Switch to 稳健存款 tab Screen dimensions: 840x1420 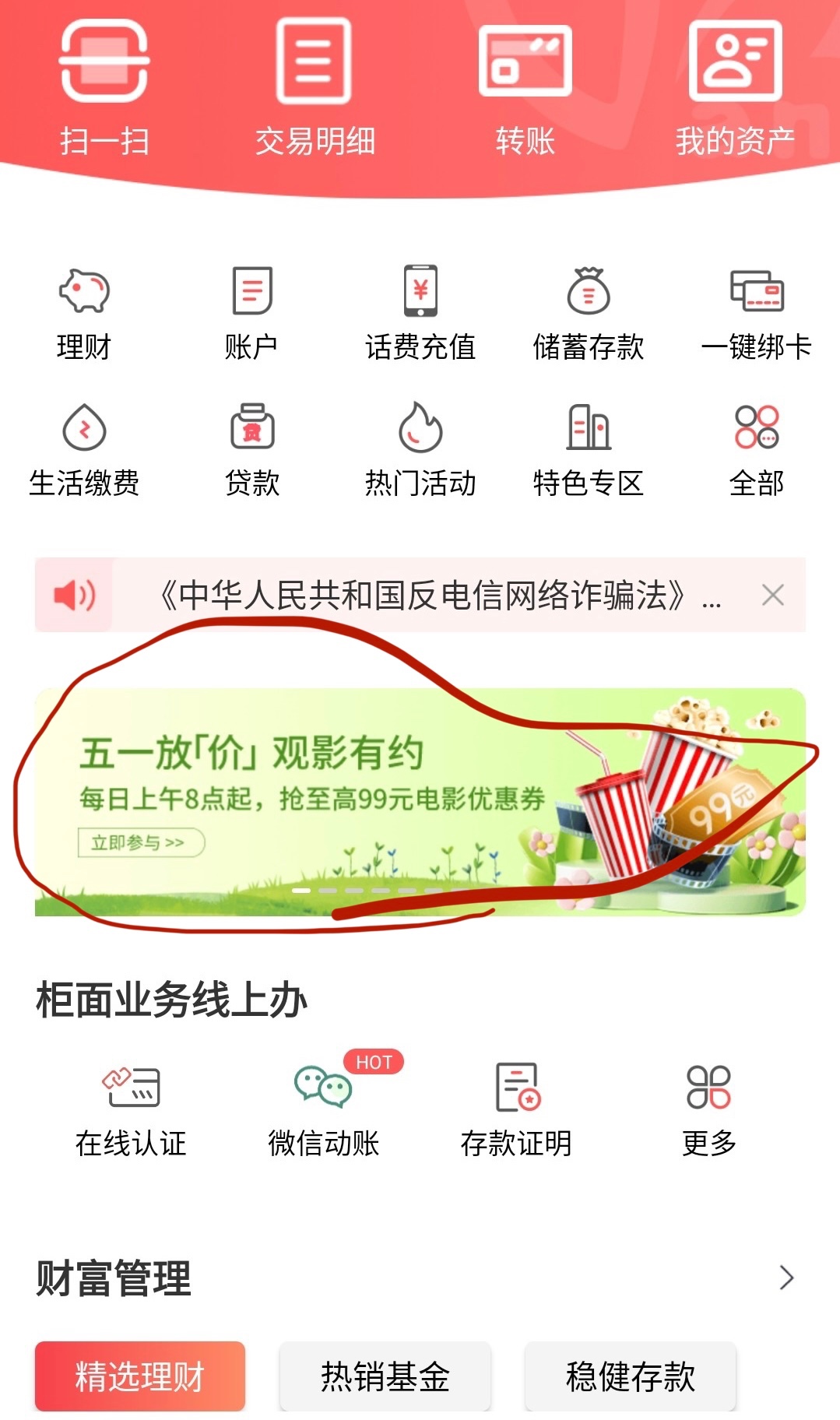click(x=630, y=1376)
